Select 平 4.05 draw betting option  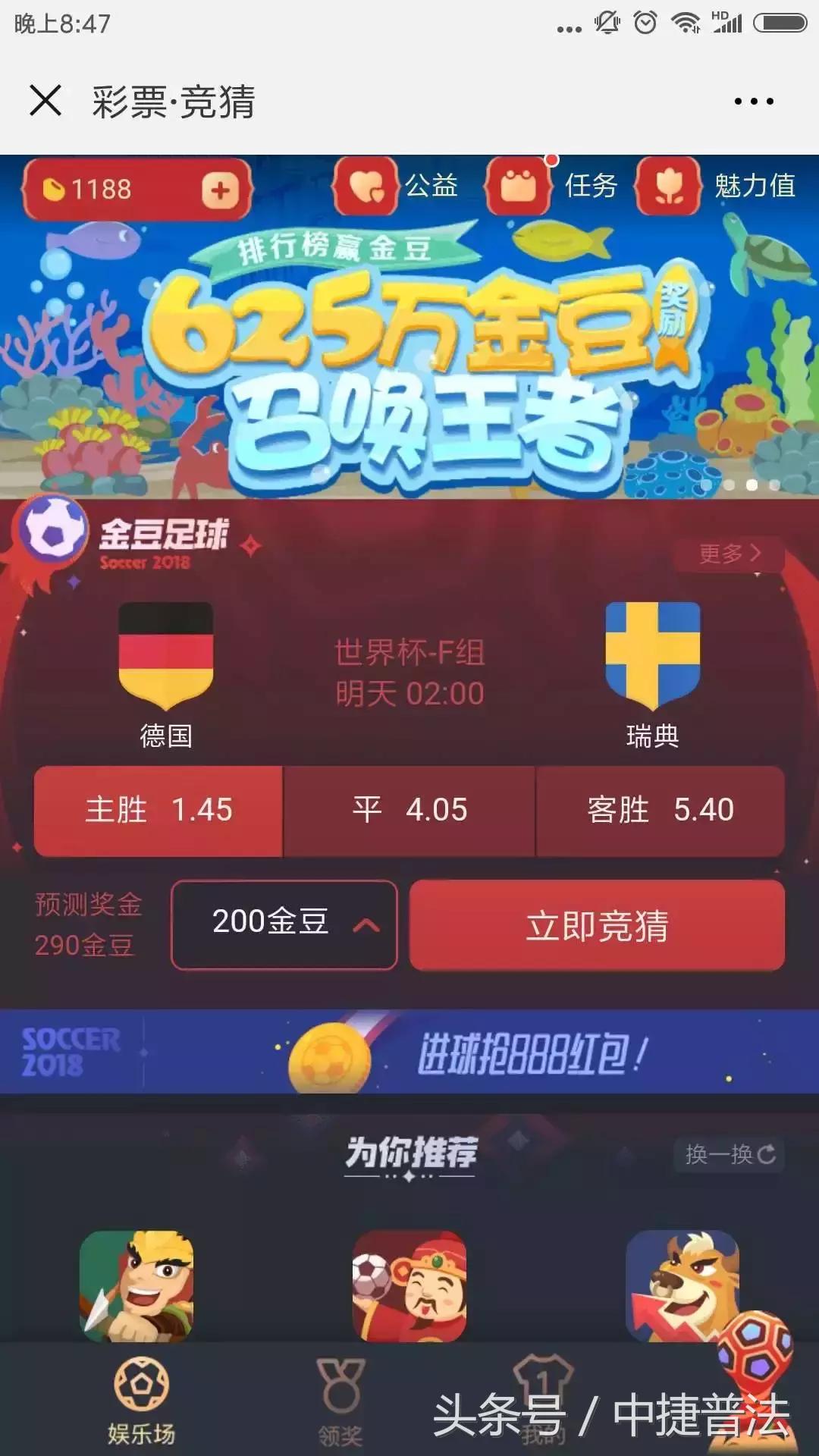[409, 811]
